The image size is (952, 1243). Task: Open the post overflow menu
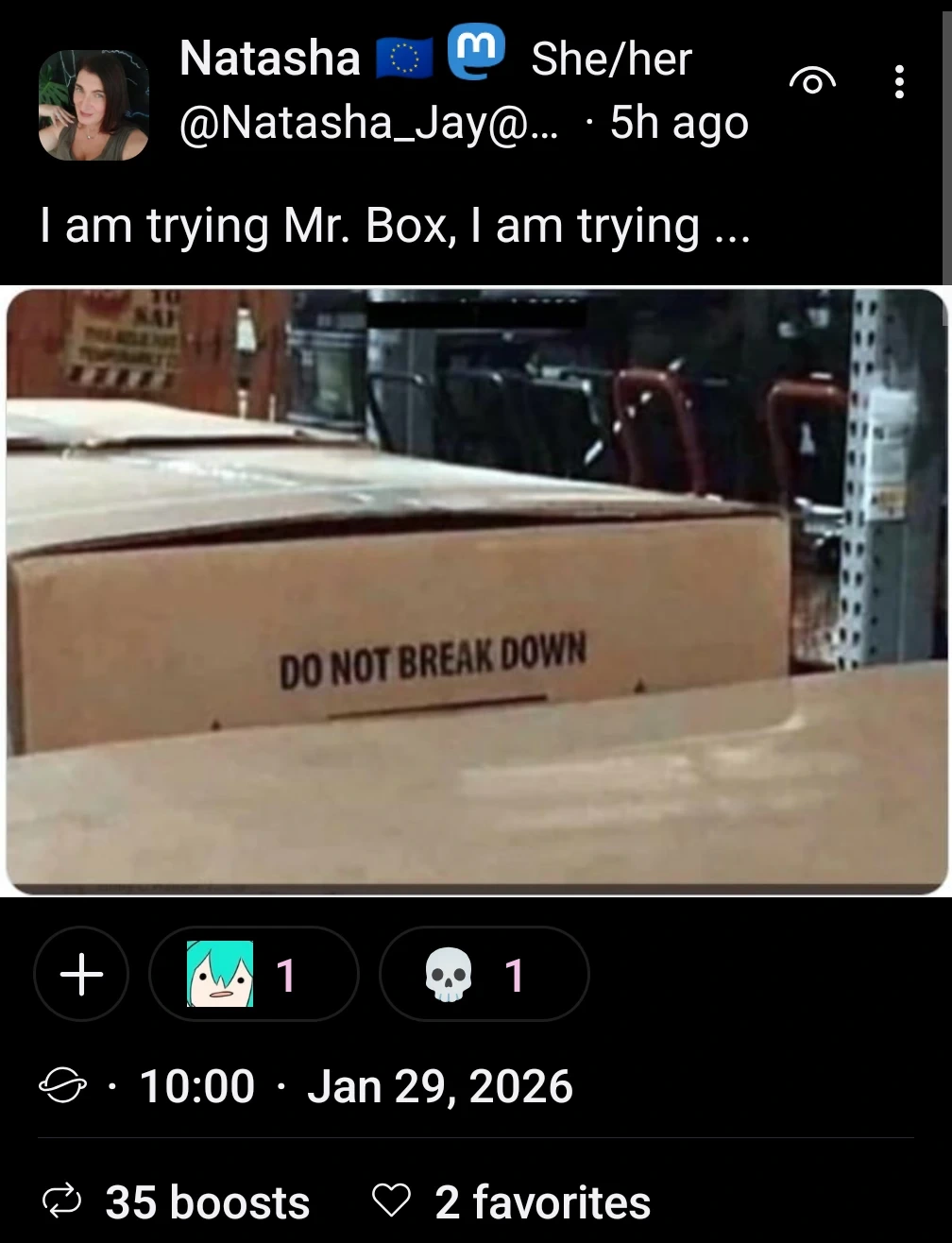click(899, 83)
